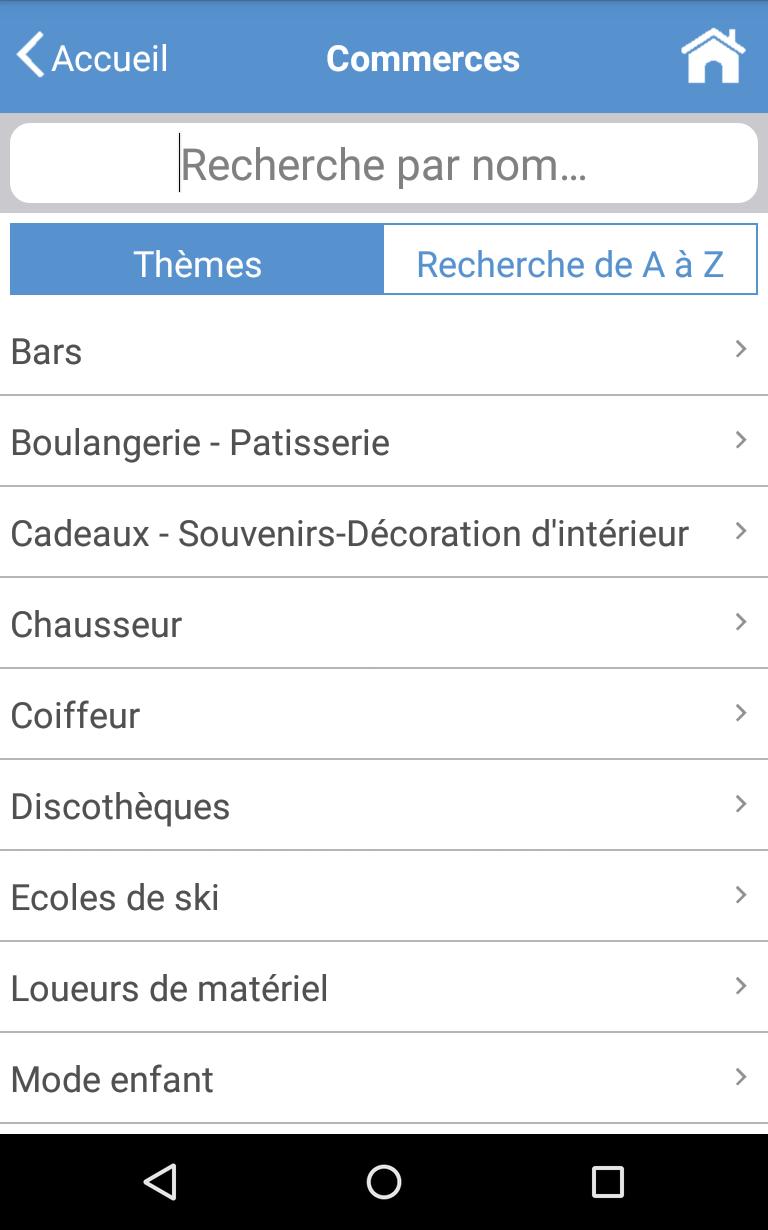The width and height of the screenshot is (768, 1230).
Task: Open the home icon
Action: click(713, 57)
